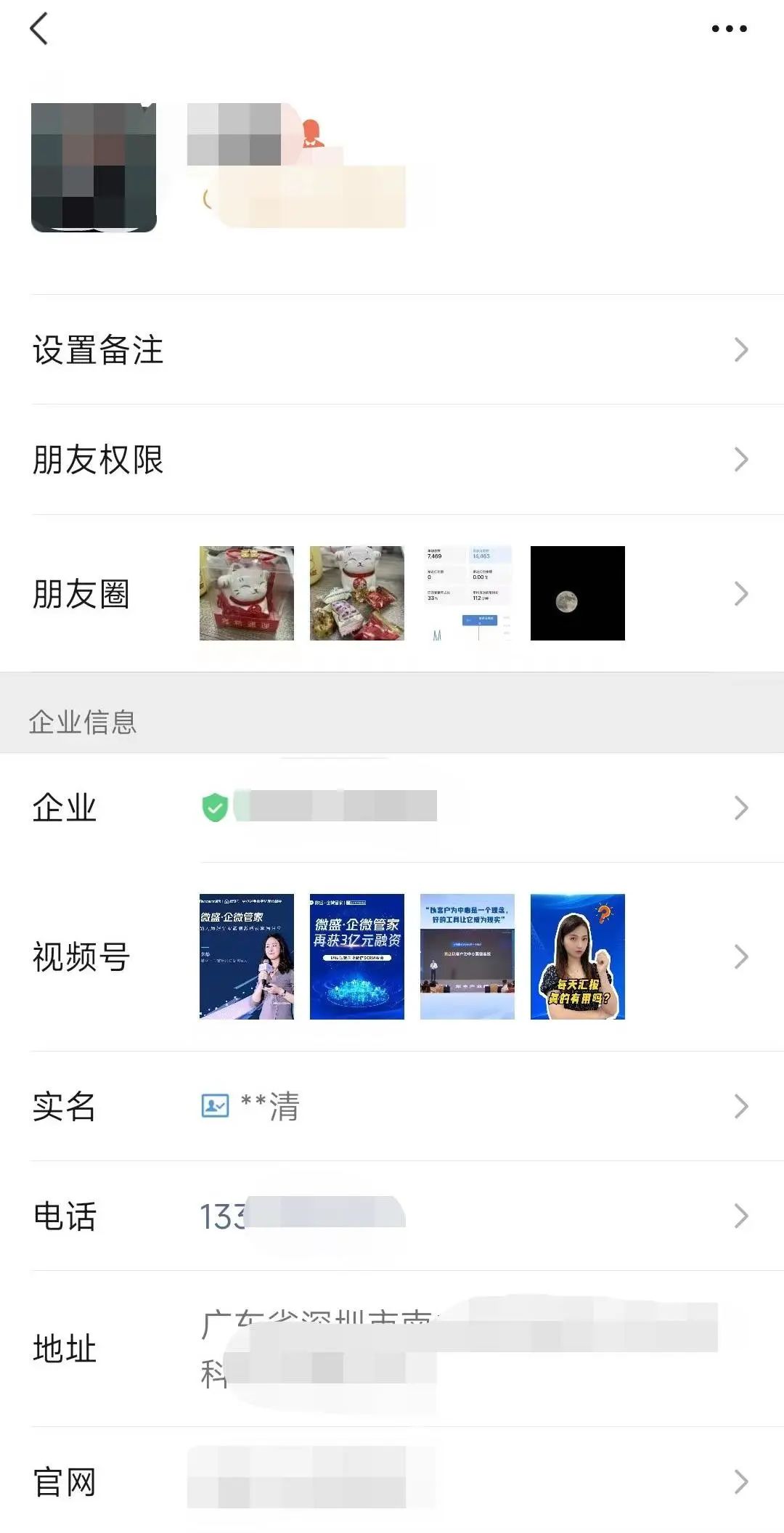Tap the 电话 phone number row
This screenshot has height=1533, width=784.
point(392,1216)
